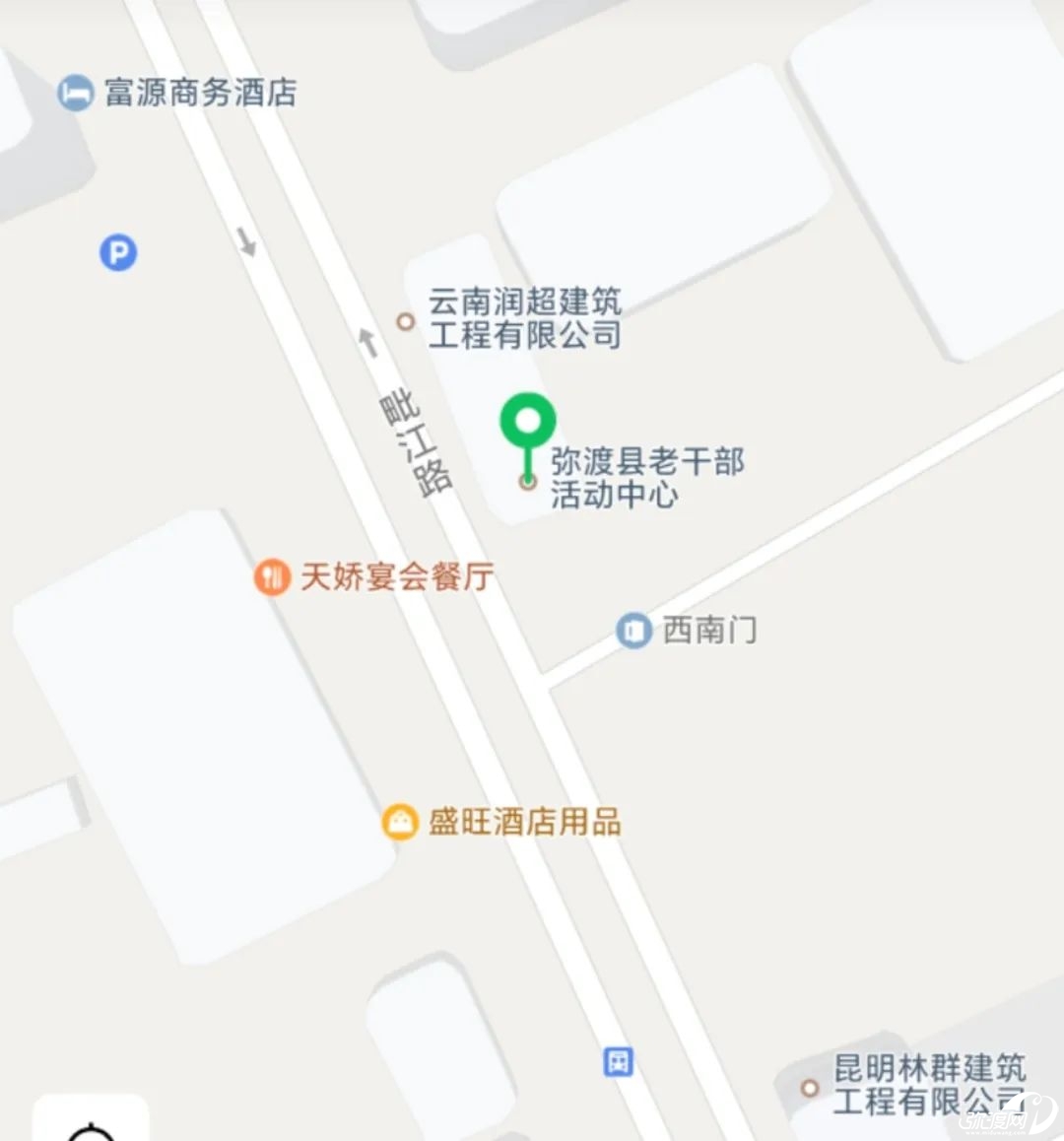Open the 天娇宴会餐厅 restaurant marker
The width and height of the screenshot is (1064, 1141).
click(x=272, y=576)
